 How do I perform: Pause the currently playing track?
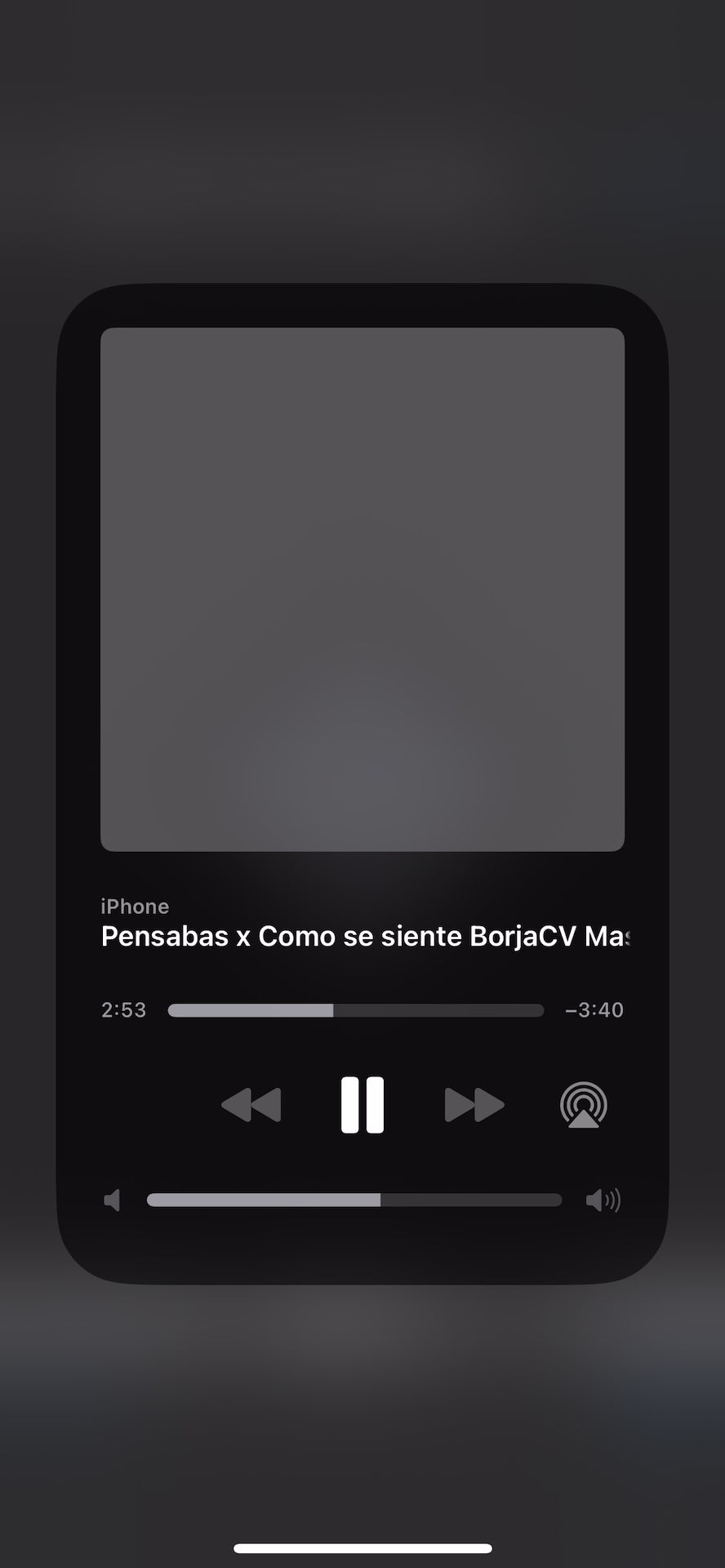click(362, 1105)
